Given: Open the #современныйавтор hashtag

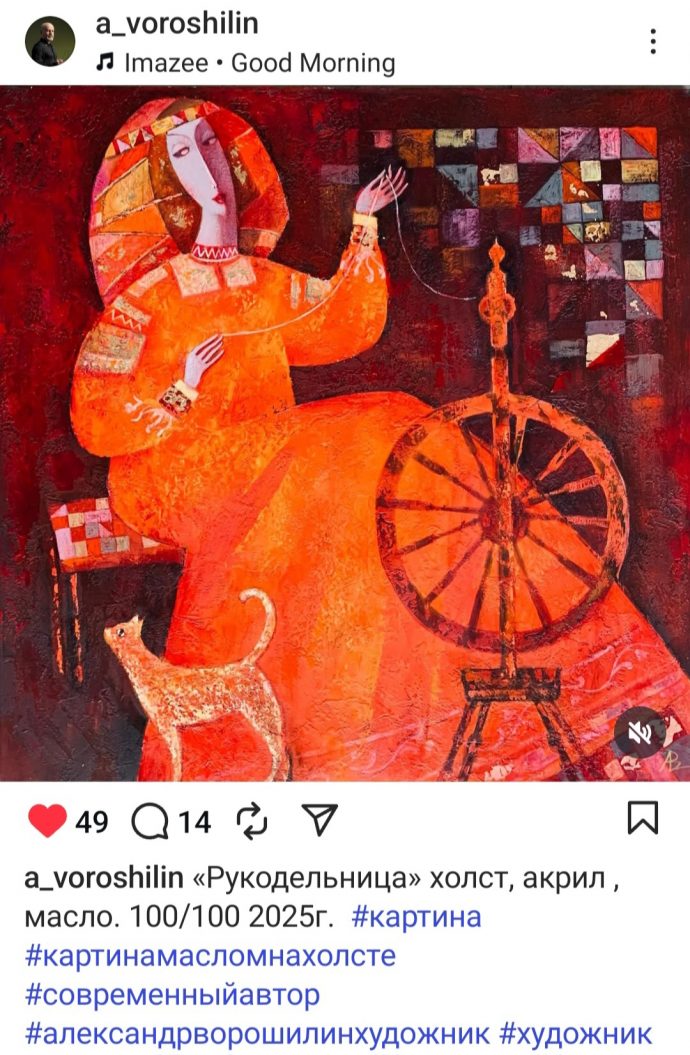Looking at the screenshot, I should [172, 994].
